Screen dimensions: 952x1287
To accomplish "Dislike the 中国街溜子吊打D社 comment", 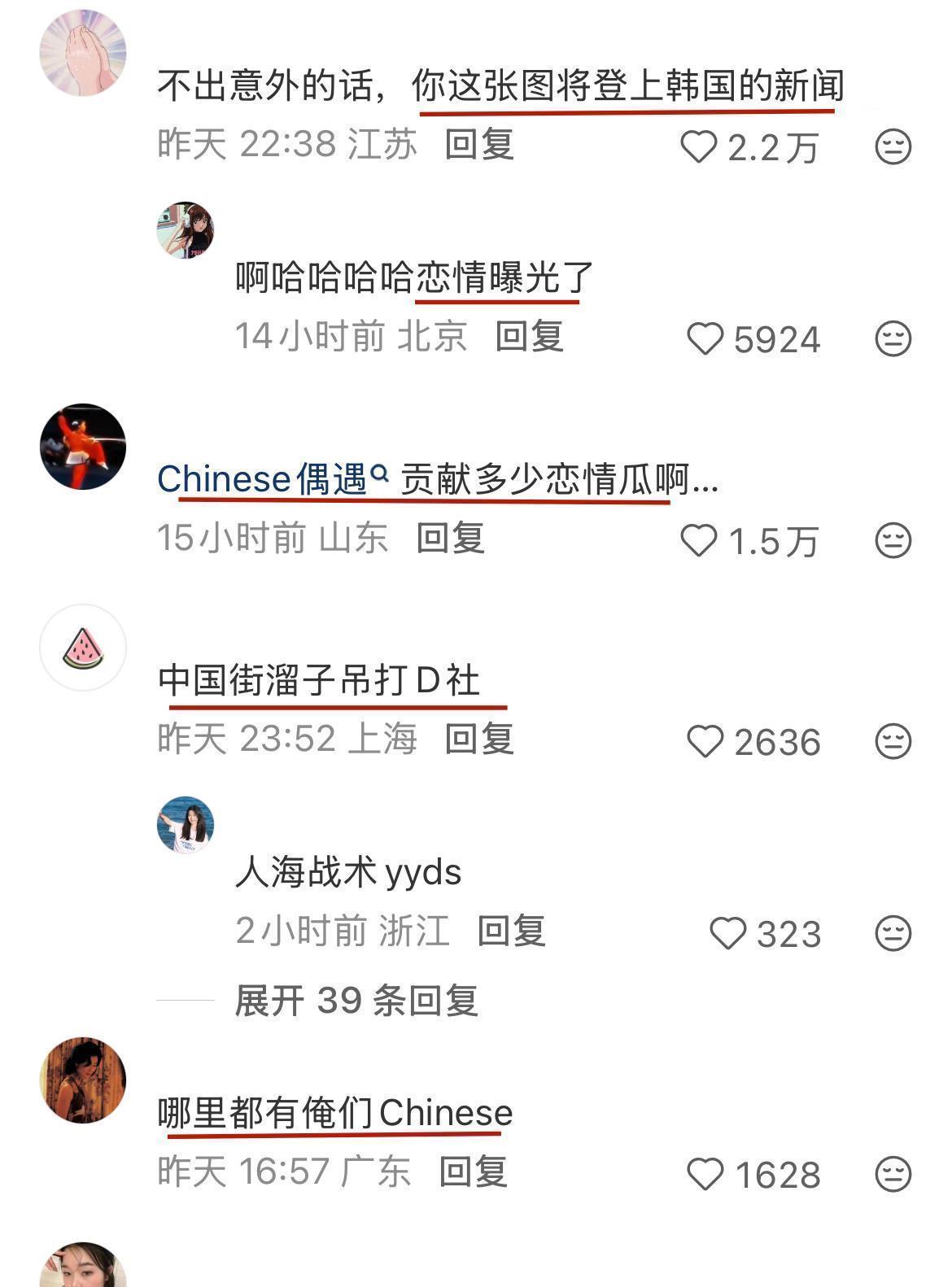I will (893, 742).
